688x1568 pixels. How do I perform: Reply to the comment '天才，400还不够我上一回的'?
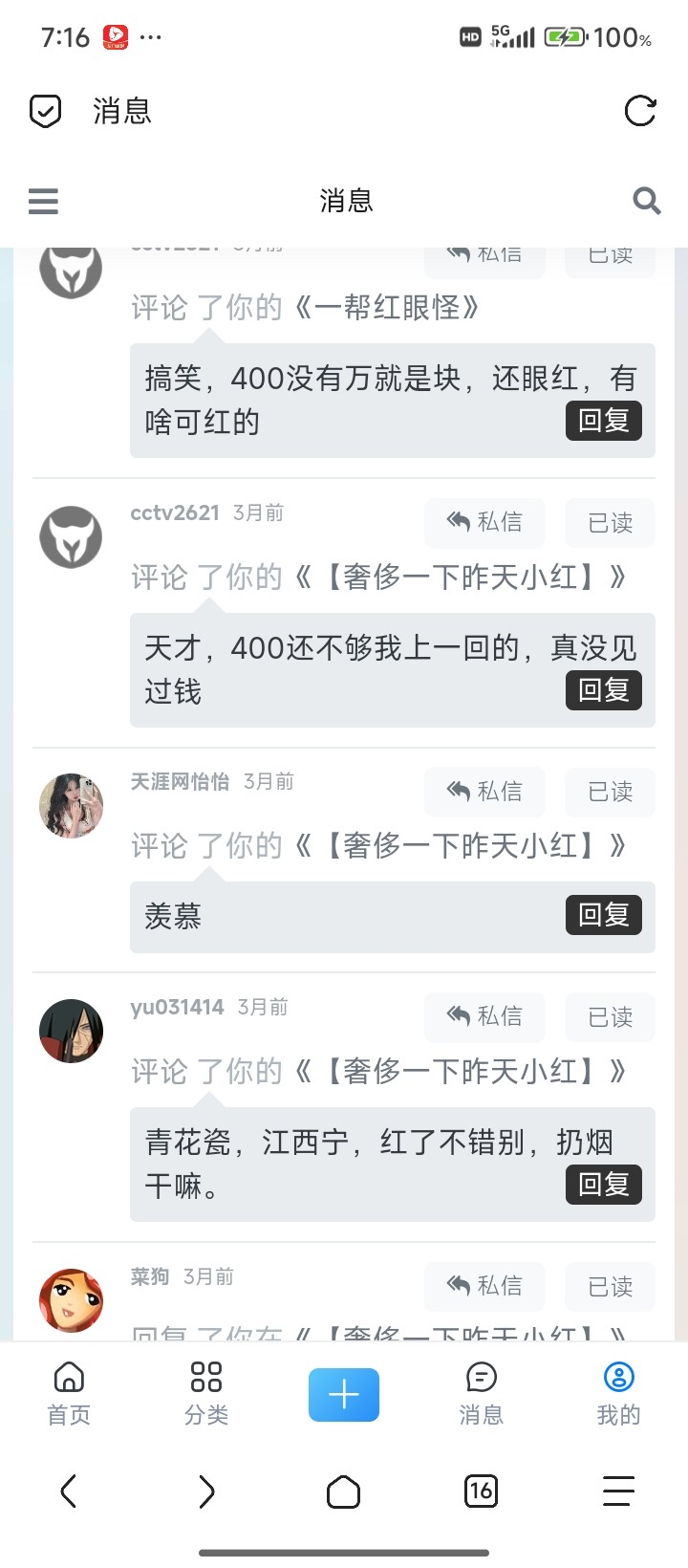603,690
